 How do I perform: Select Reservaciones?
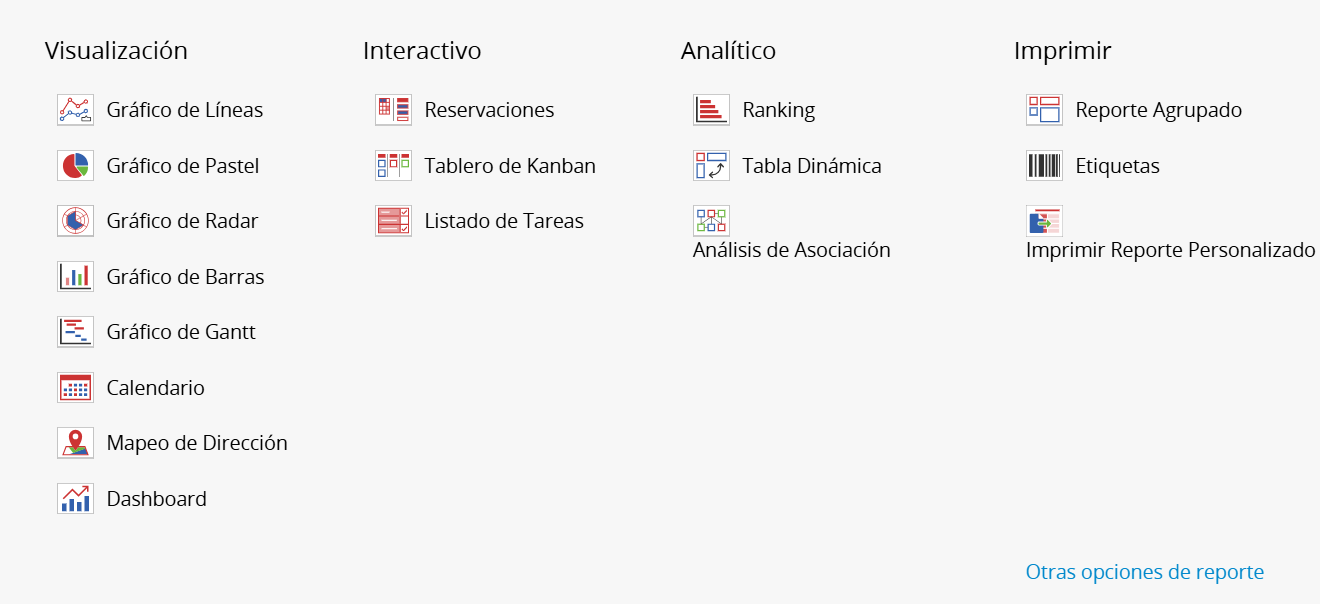488,110
